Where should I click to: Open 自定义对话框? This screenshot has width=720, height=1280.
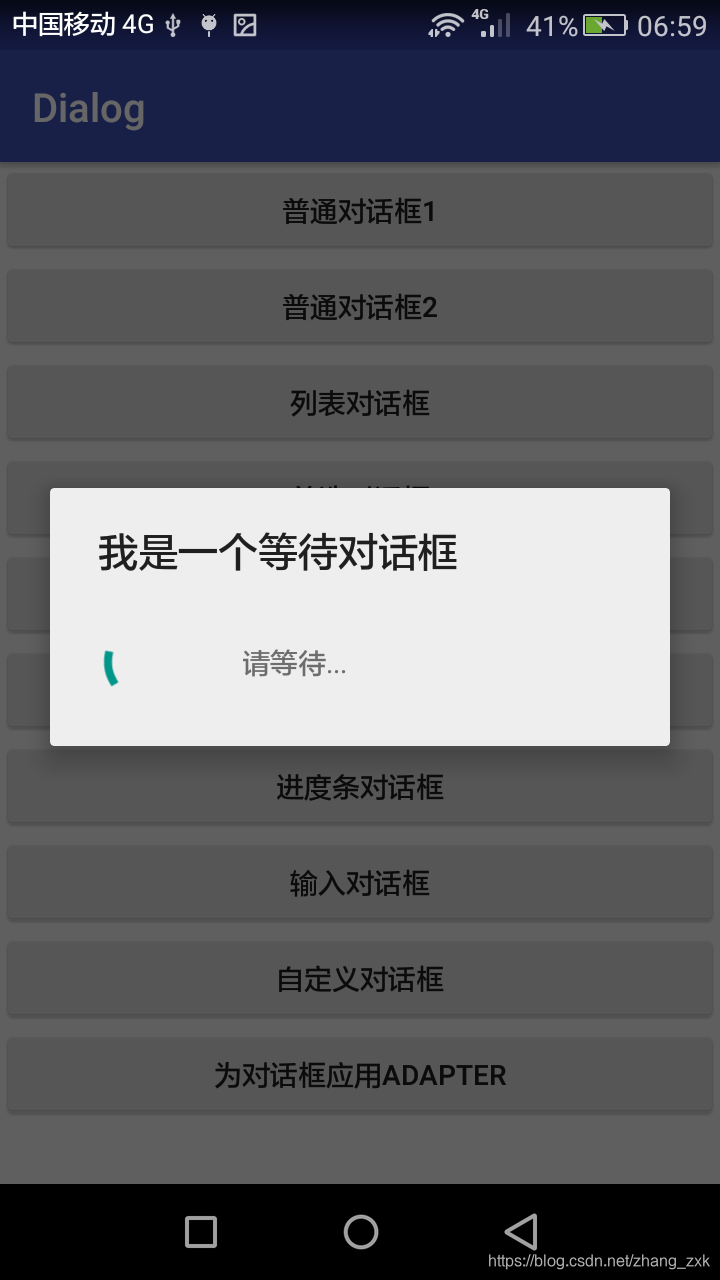pyautogui.click(x=360, y=980)
